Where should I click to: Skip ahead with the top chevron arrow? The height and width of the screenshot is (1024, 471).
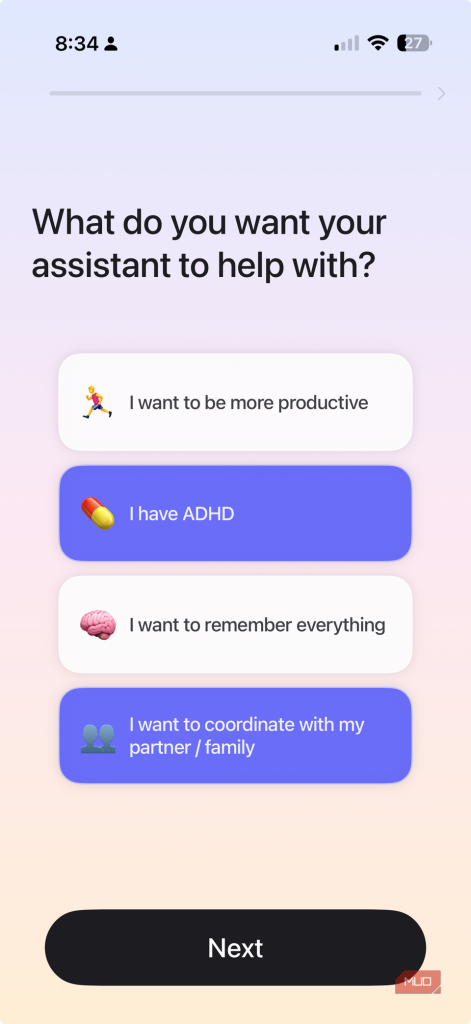442,93
